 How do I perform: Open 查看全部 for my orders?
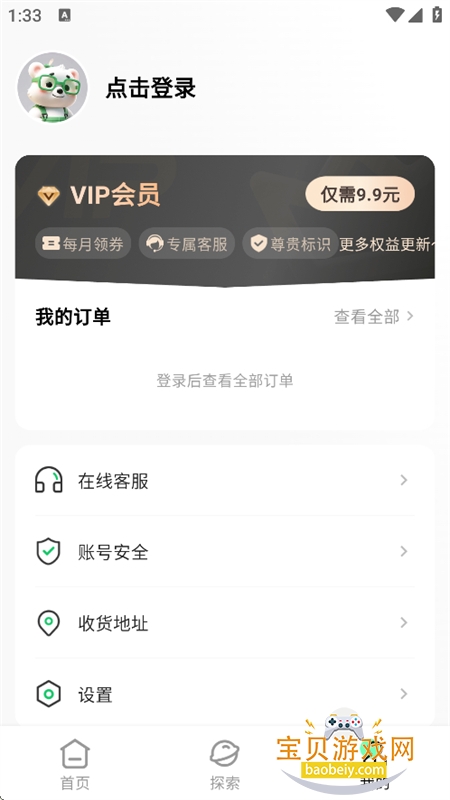tap(373, 317)
